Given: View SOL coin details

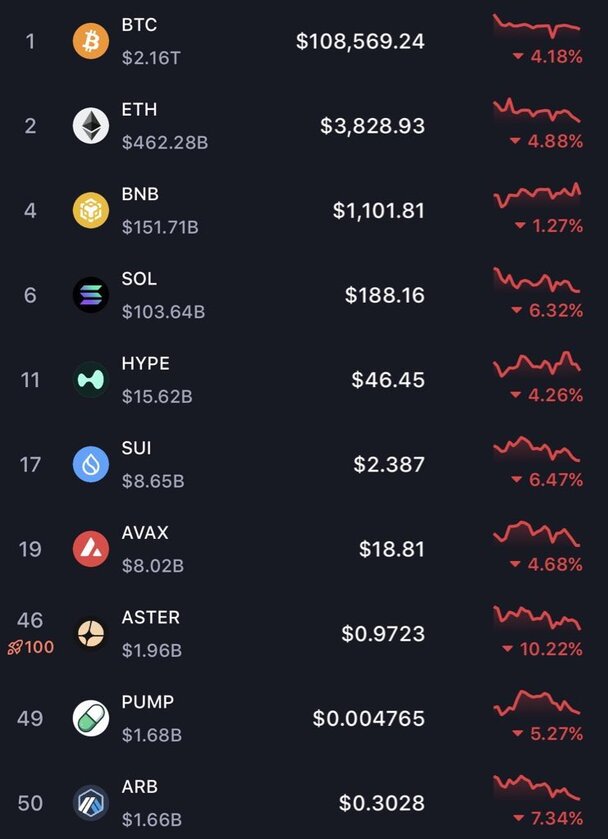Looking at the screenshot, I should point(139,295).
